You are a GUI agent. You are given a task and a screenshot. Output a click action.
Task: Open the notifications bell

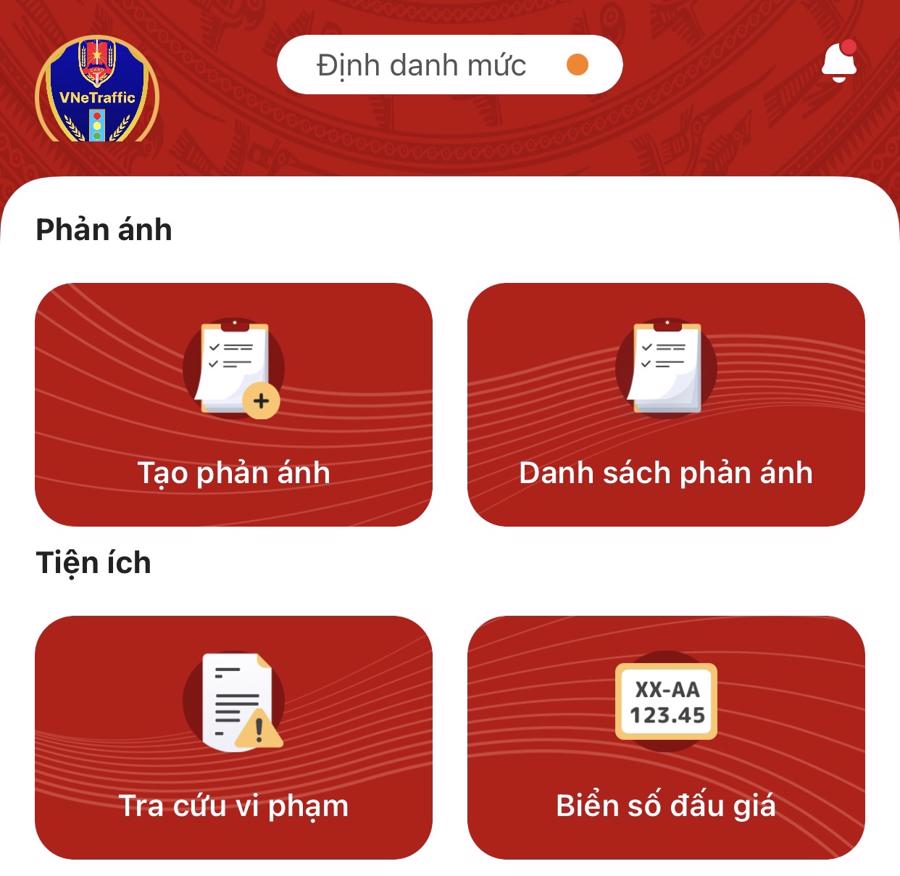point(838,63)
